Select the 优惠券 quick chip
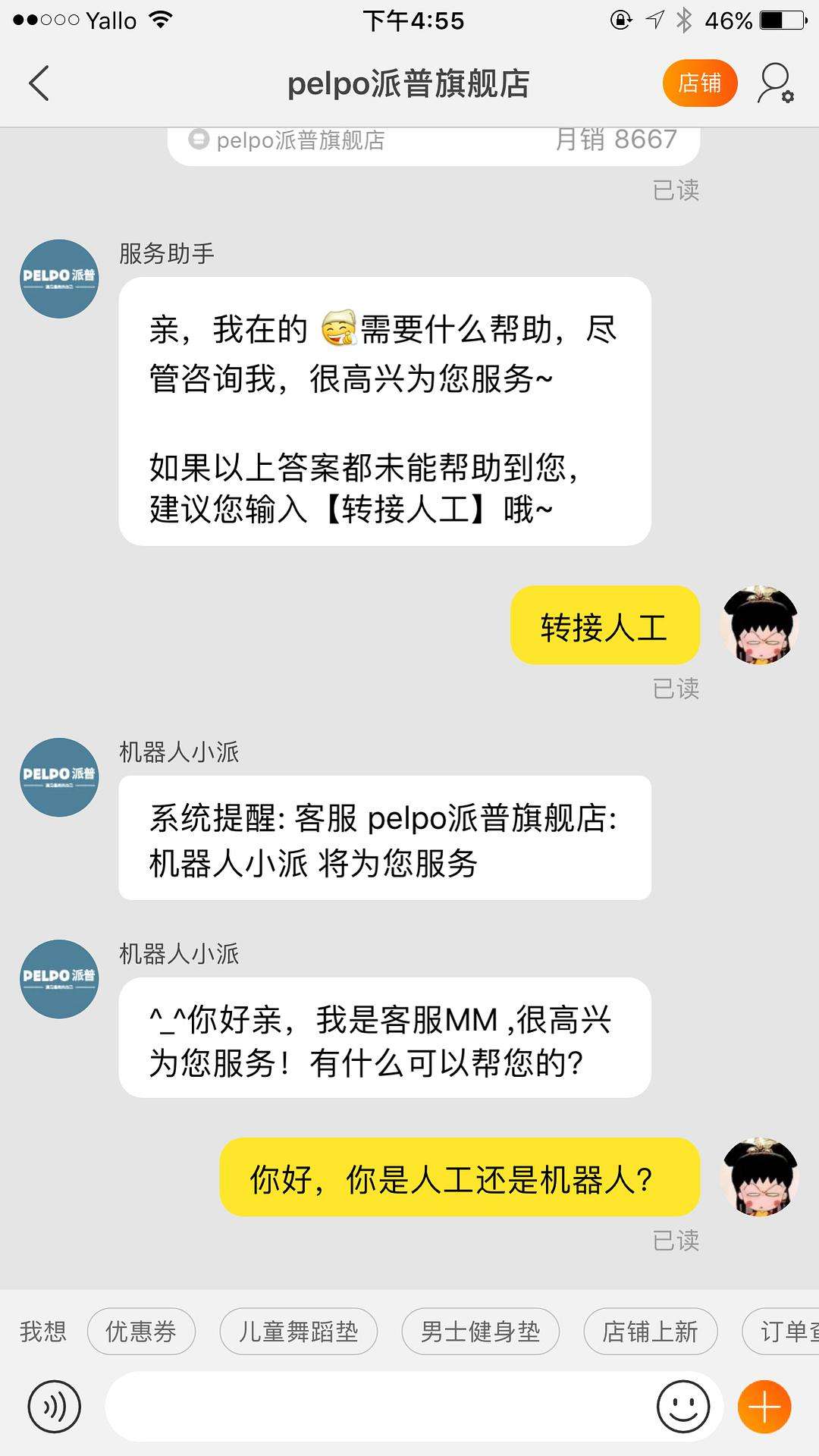Image resolution: width=819 pixels, height=1456 pixels. click(x=141, y=1331)
